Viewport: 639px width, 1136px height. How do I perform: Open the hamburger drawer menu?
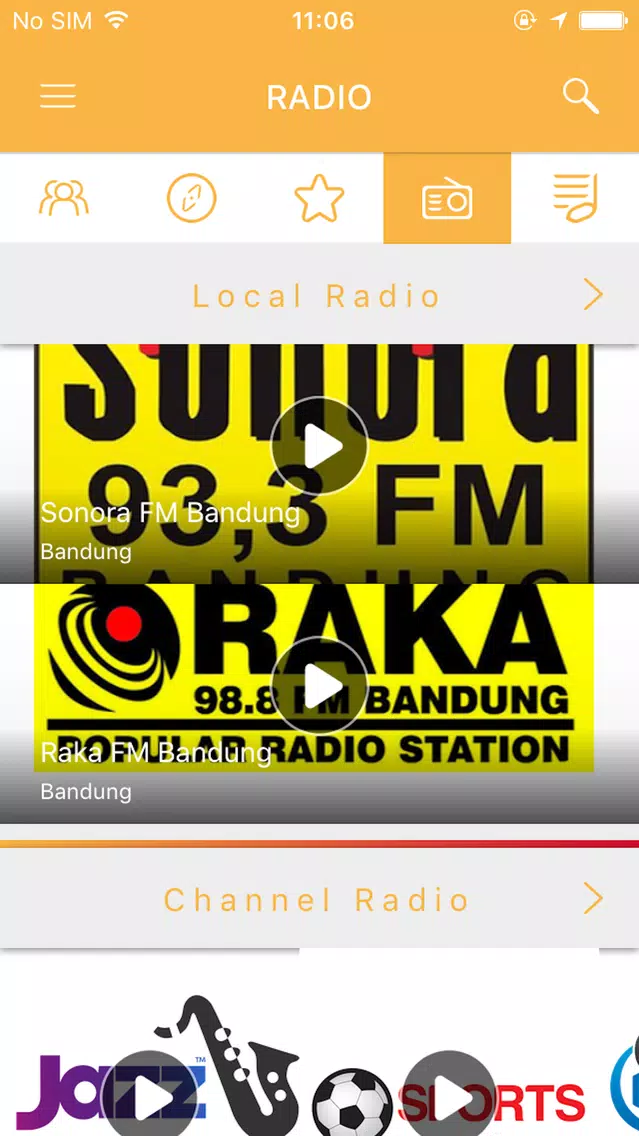pos(58,96)
